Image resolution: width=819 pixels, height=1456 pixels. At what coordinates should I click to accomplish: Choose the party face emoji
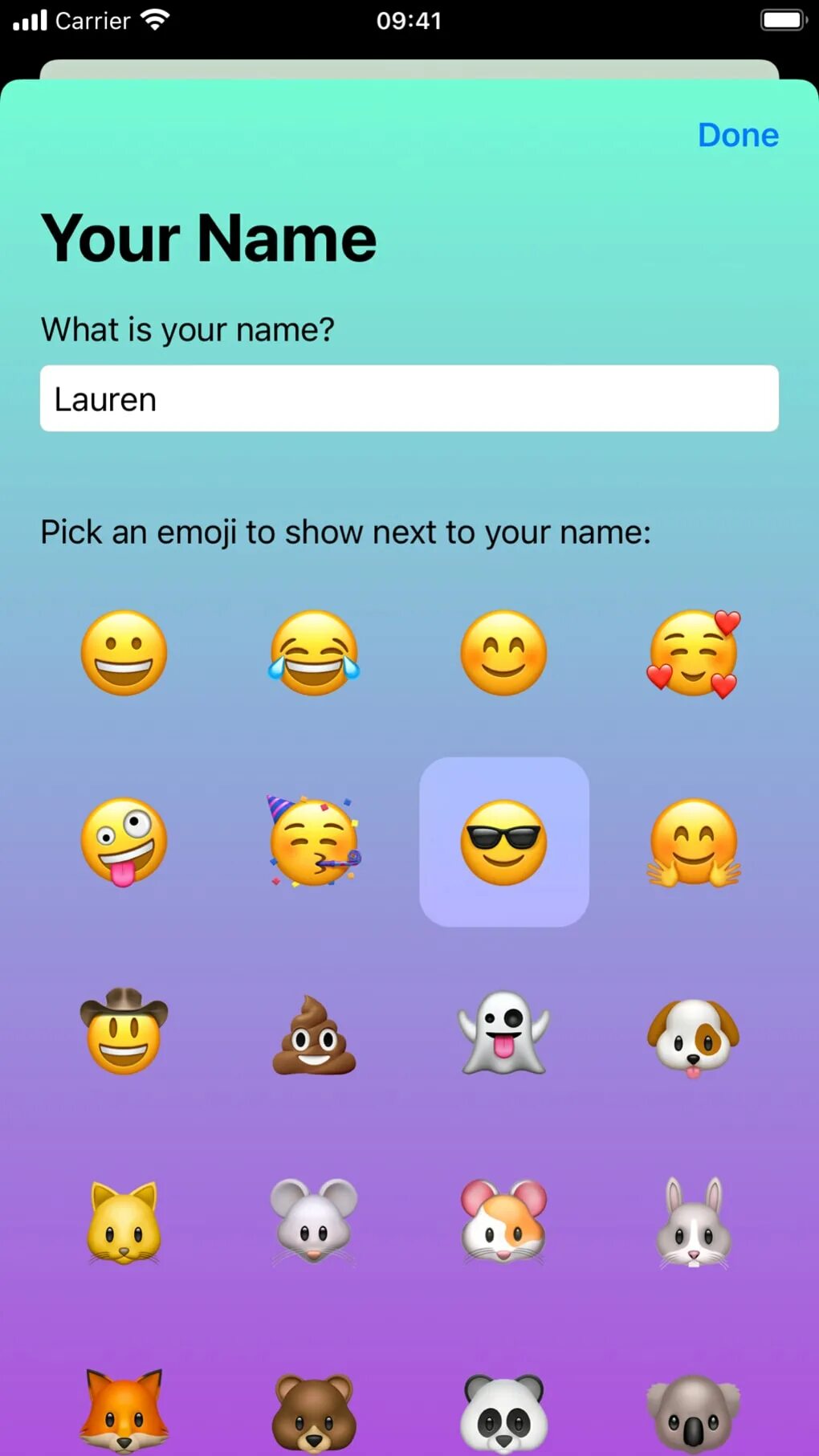tap(314, 842)
